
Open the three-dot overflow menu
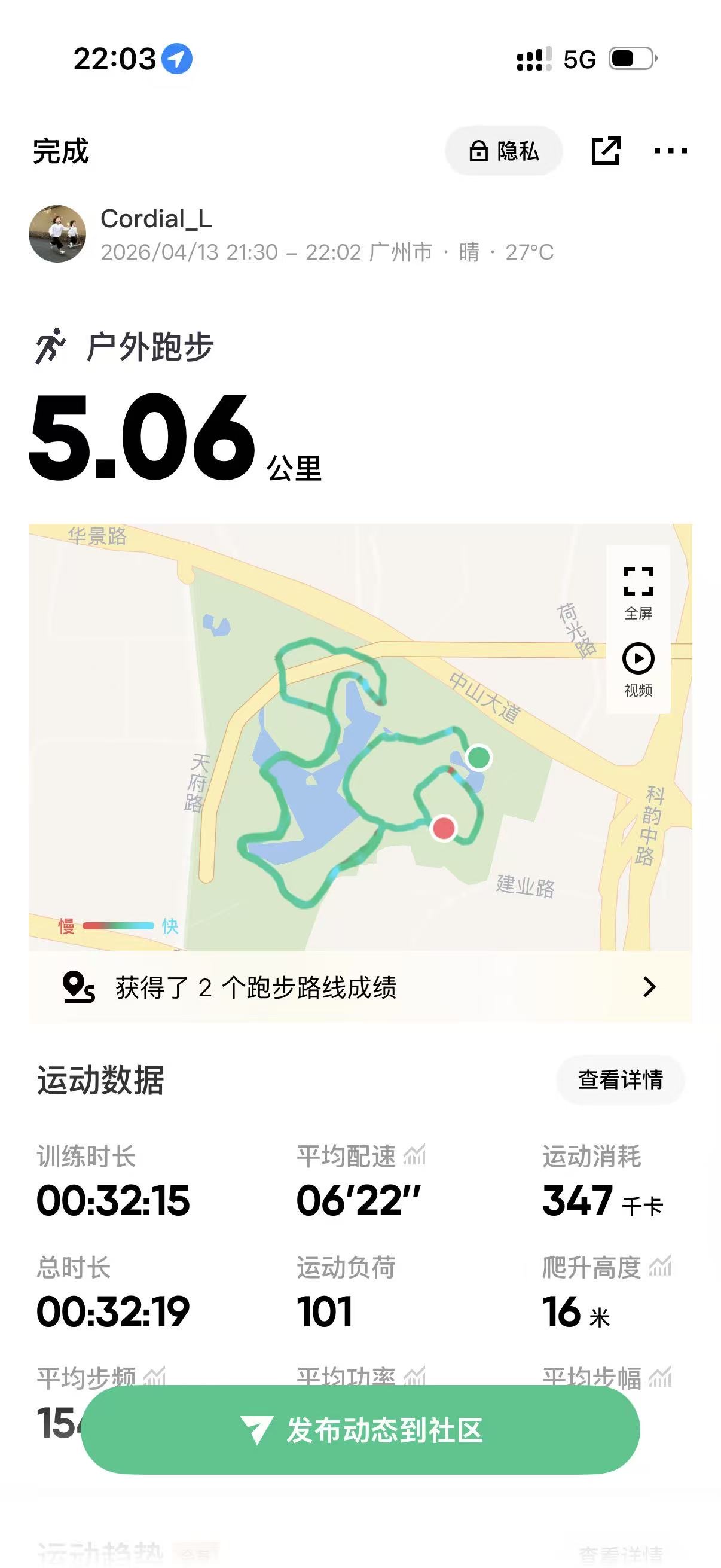click(671, 151)
